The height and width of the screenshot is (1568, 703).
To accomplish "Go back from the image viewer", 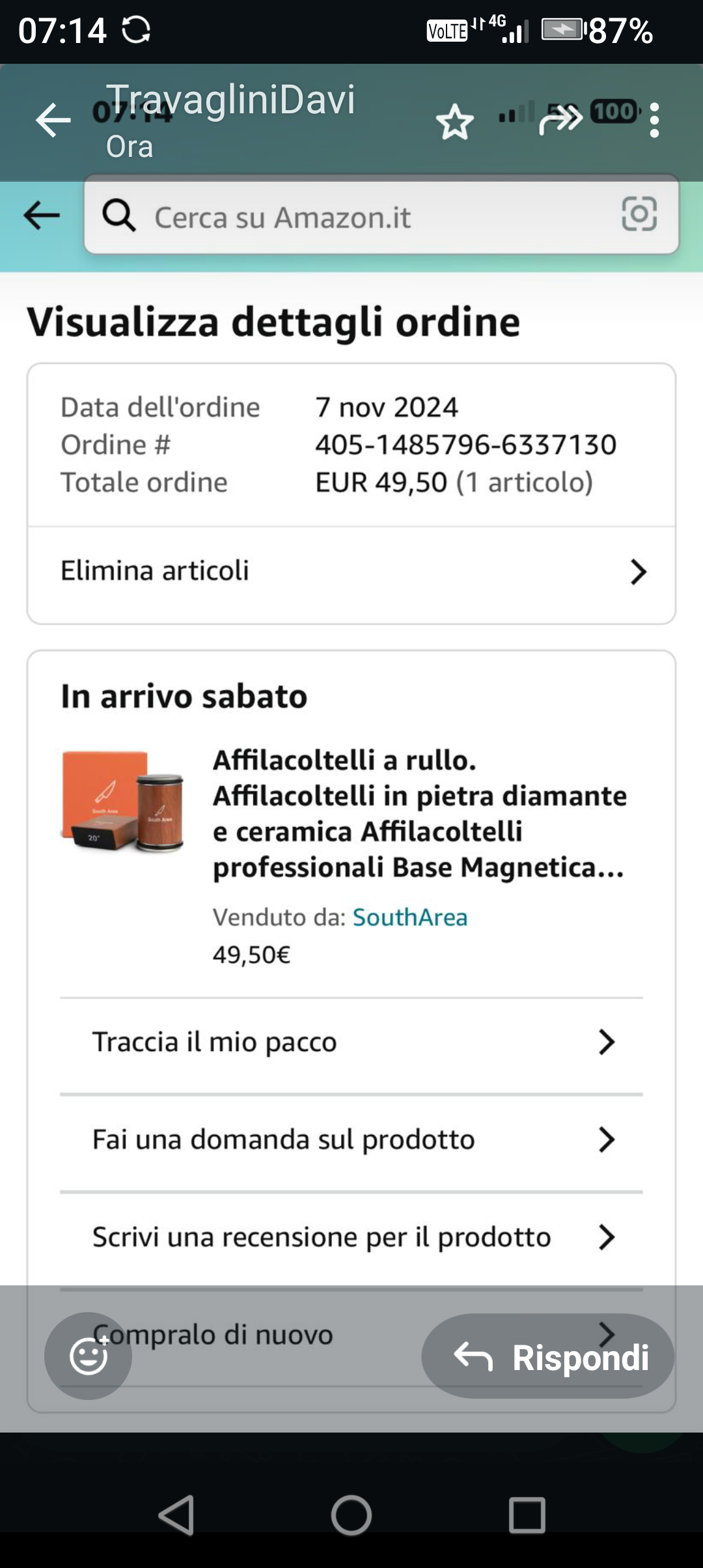I will pyautogui.click(x=53, y=120).
